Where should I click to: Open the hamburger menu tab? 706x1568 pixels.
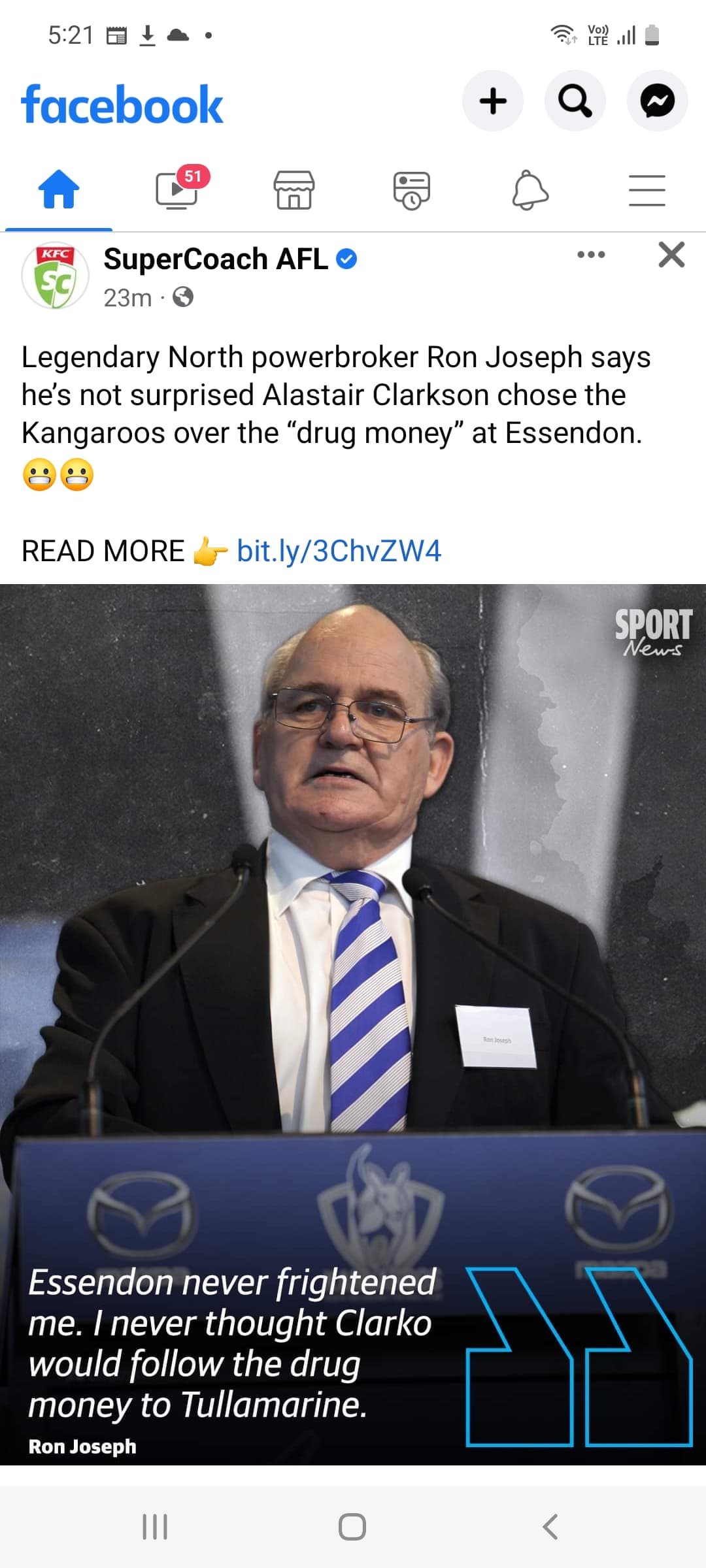coord(647,190)
